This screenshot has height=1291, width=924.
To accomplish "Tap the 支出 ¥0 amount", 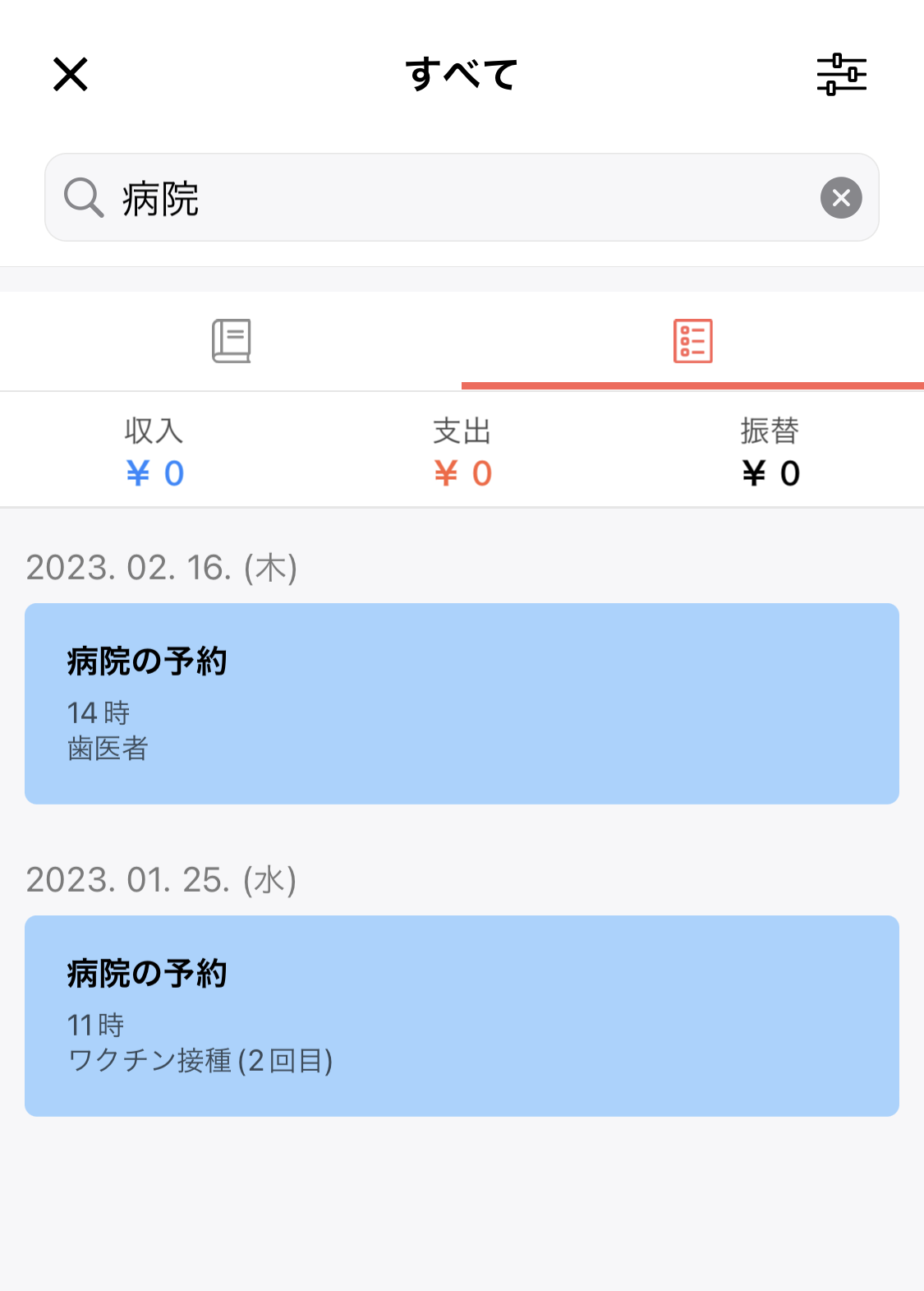I will point(462,473).
